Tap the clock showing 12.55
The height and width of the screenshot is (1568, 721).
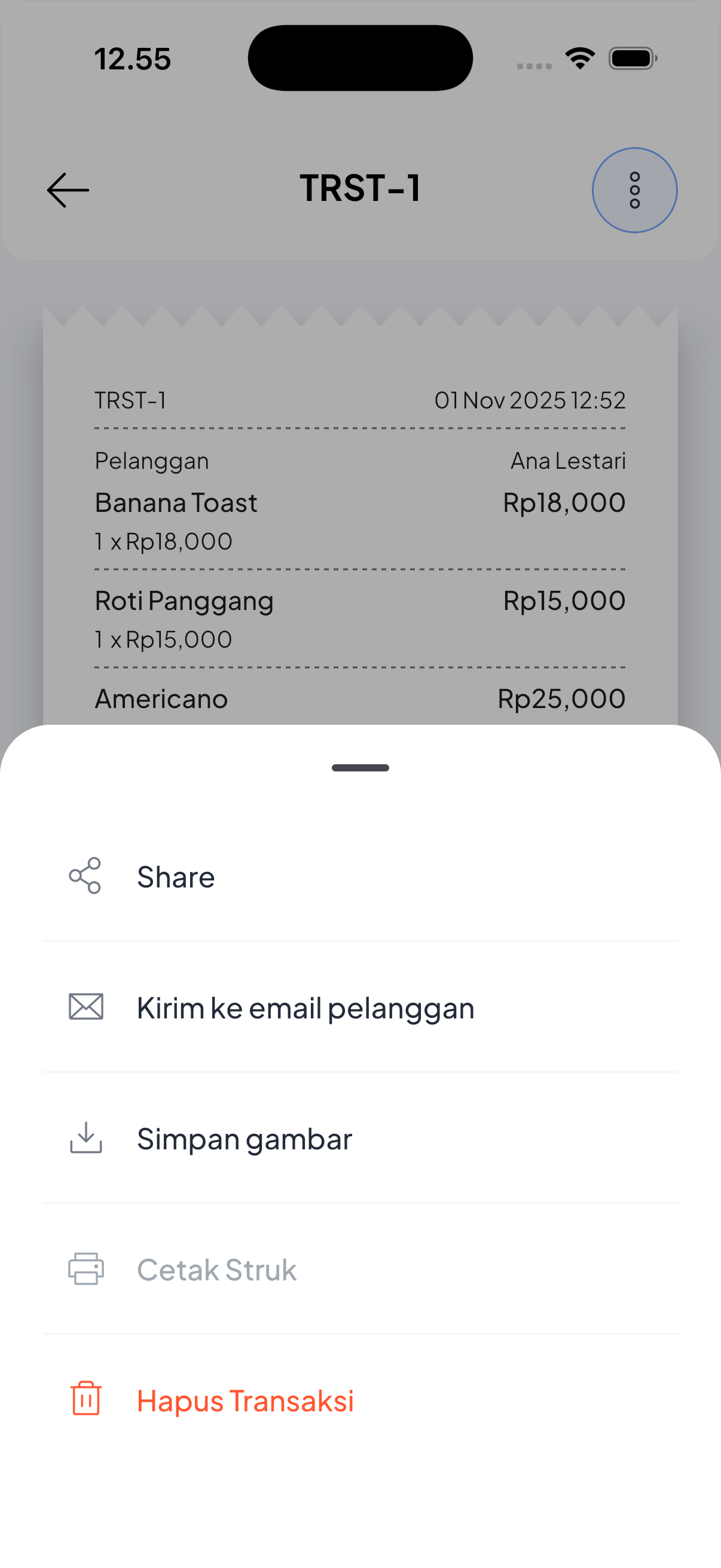coord(132,58)
